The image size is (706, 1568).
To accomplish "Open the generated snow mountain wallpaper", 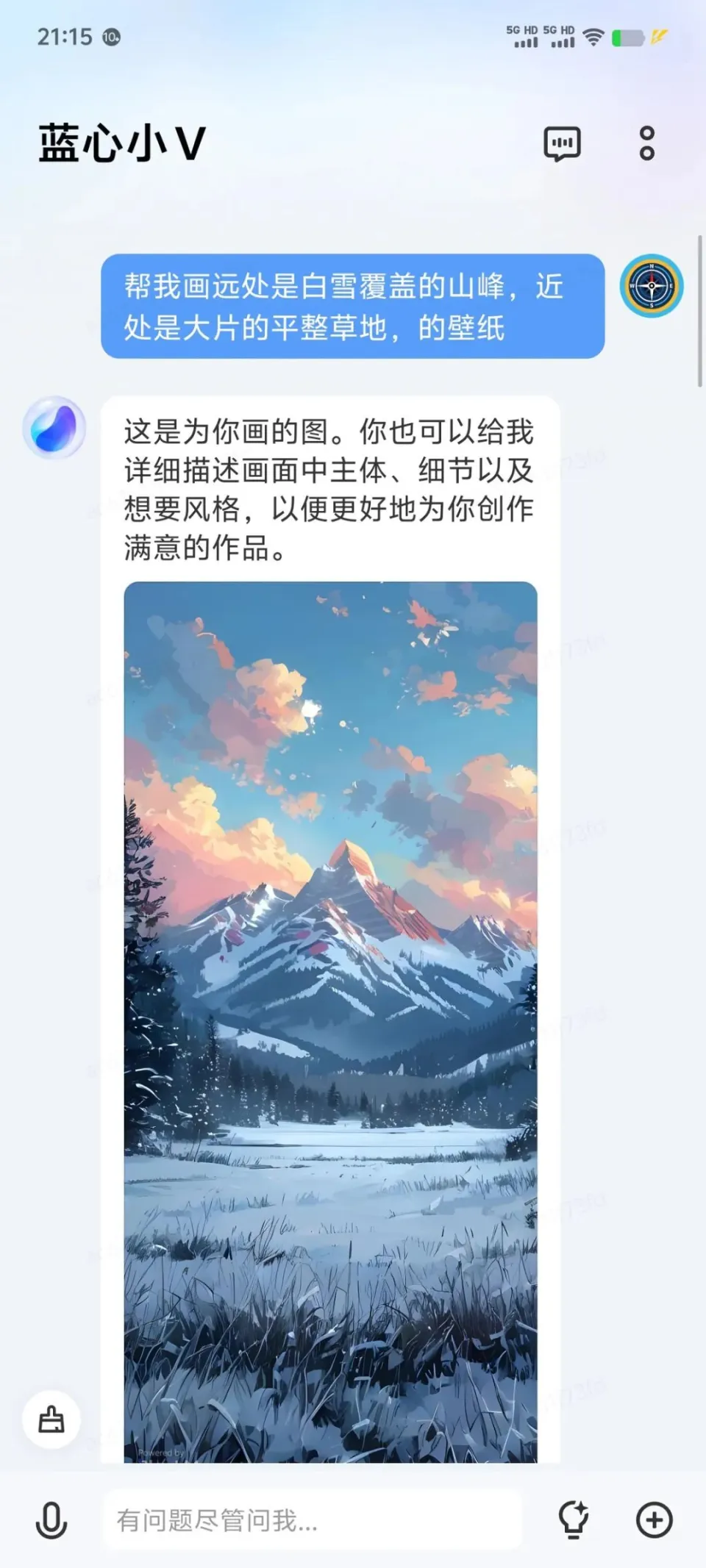I will (x=330, y=1022).
